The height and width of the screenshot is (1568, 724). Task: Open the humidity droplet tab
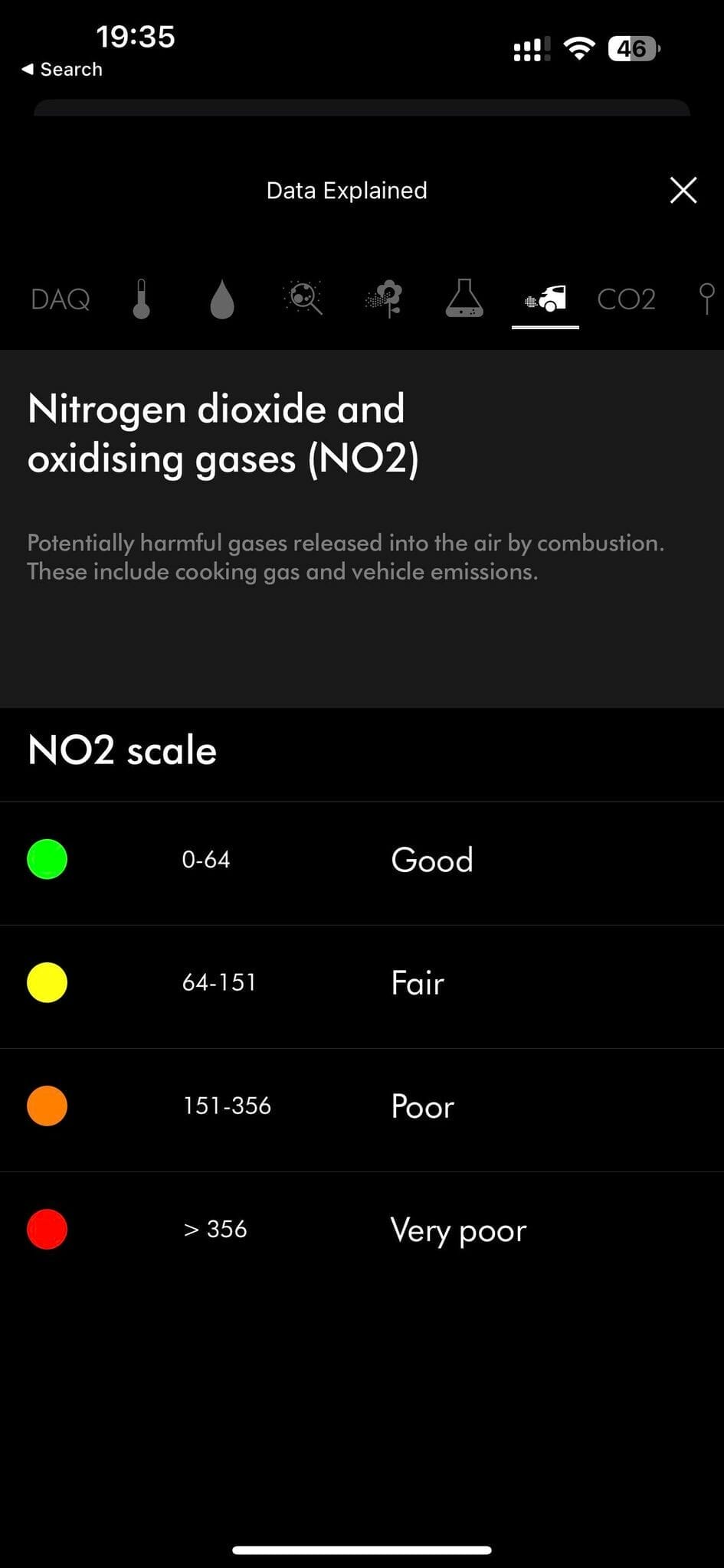[222, 299]
